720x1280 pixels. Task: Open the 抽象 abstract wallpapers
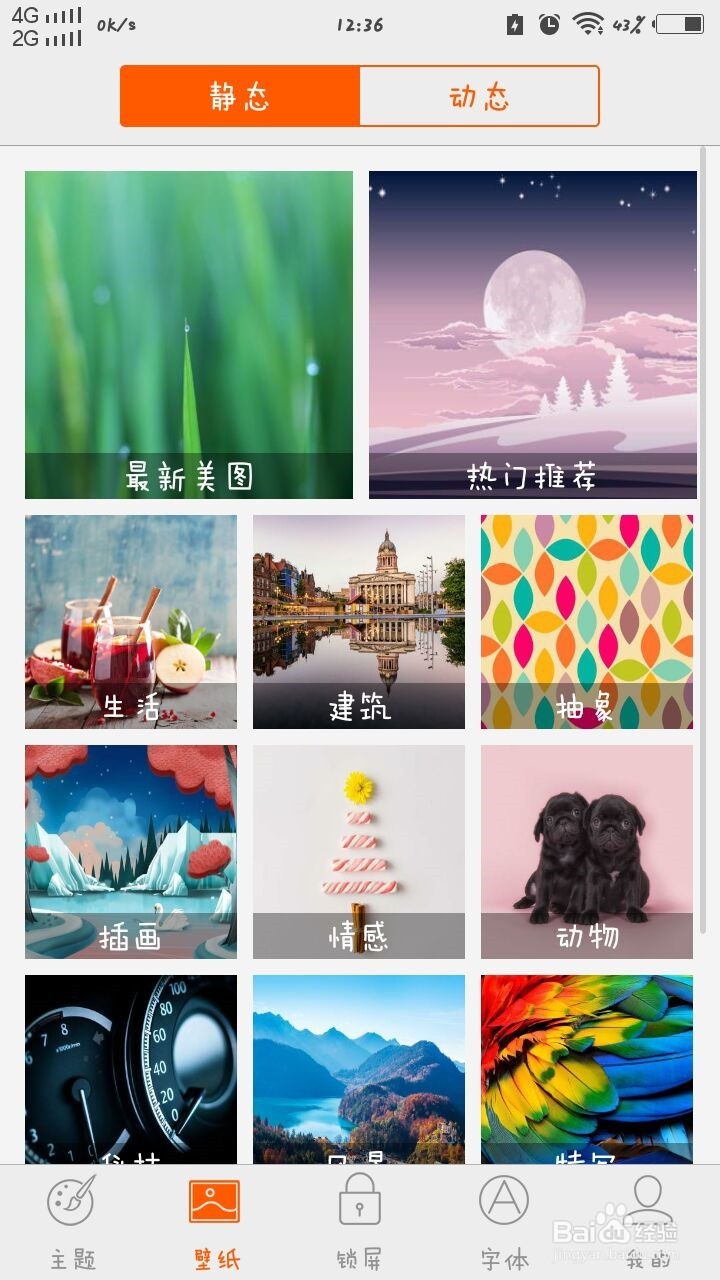coord(585,621)
